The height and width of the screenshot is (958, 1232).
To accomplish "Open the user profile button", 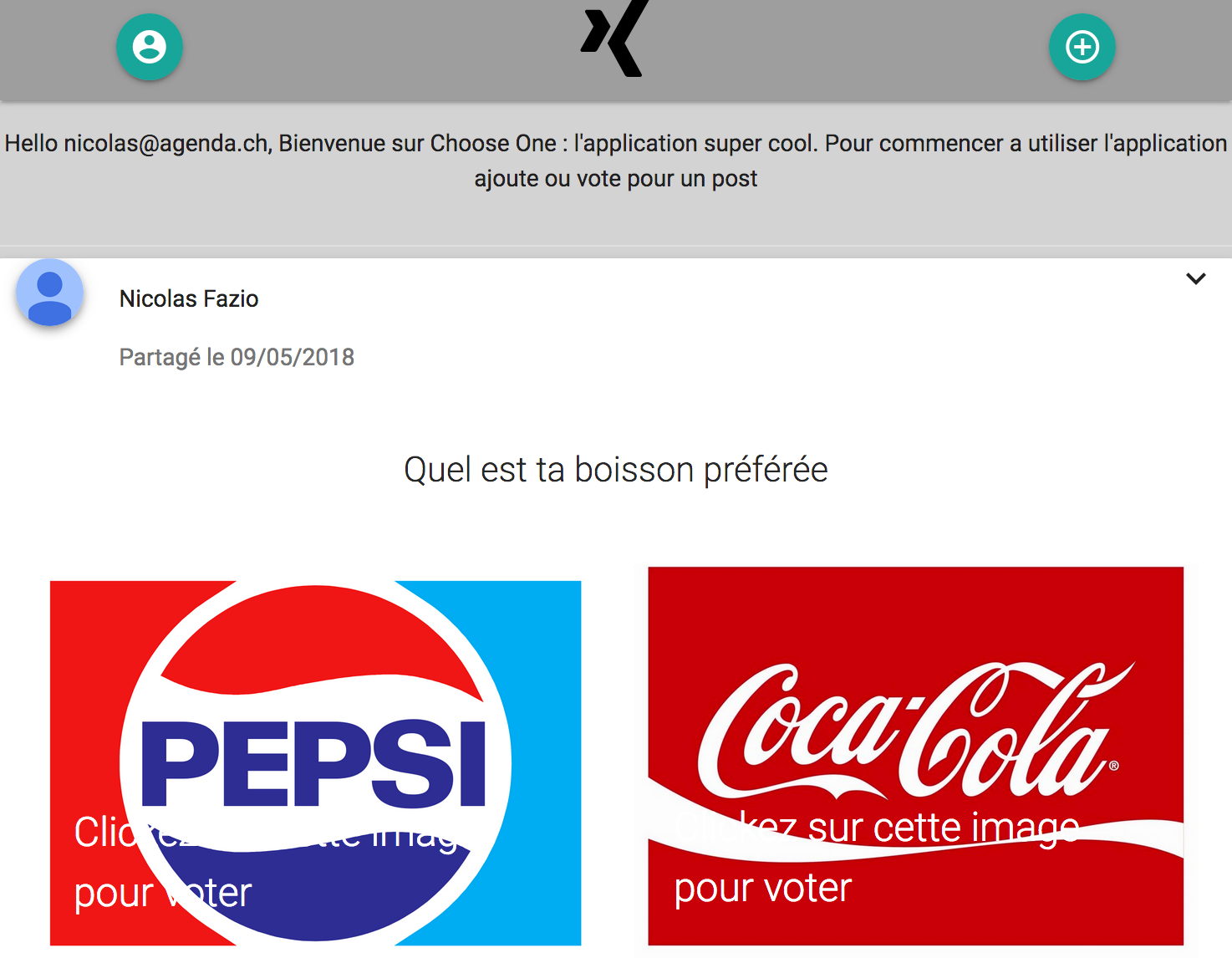I will (x=150, y=47).
